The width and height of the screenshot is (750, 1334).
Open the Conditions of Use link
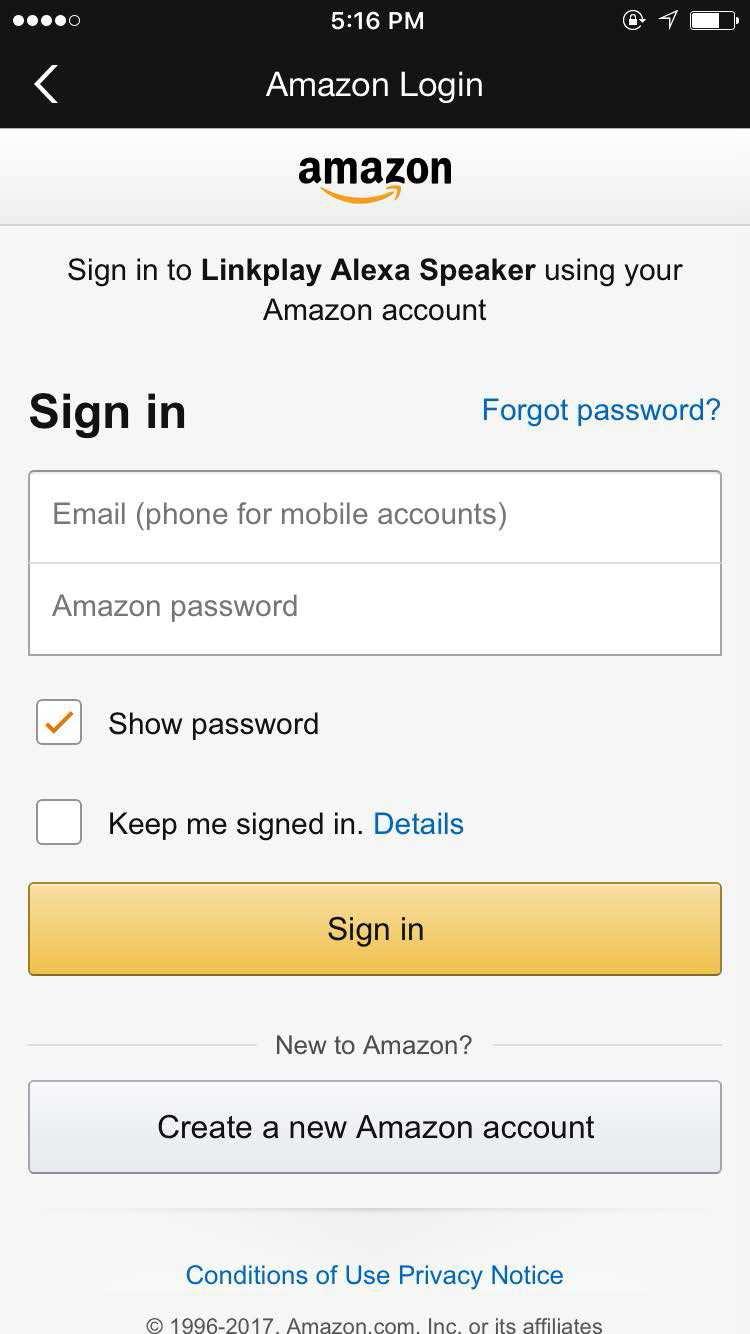pos(287,1275)
